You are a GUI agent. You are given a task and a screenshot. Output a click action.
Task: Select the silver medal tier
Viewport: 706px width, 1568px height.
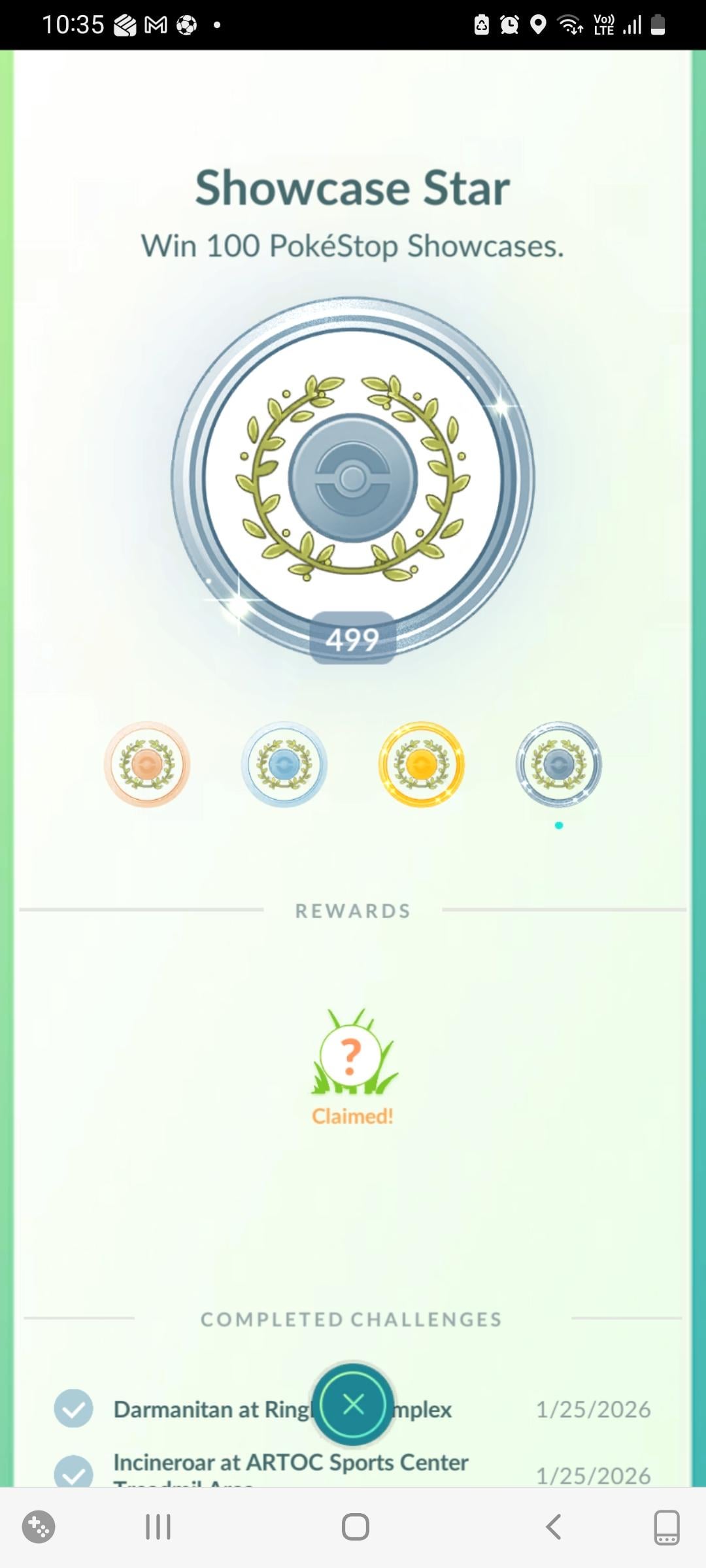point(284,764)
